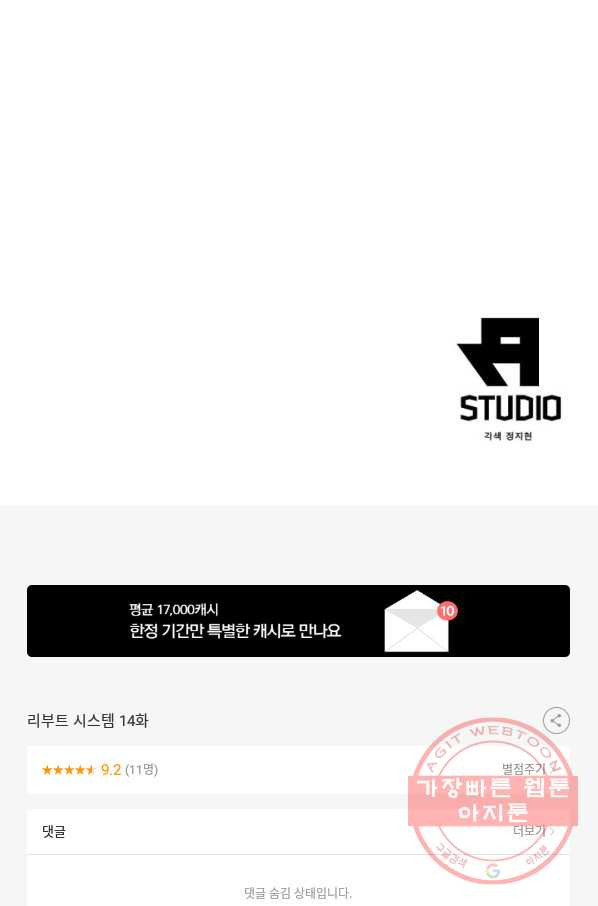Open the 평균 17,000캐시 banner
This screenshot has width=598, height=906.
tap(298, 621)
